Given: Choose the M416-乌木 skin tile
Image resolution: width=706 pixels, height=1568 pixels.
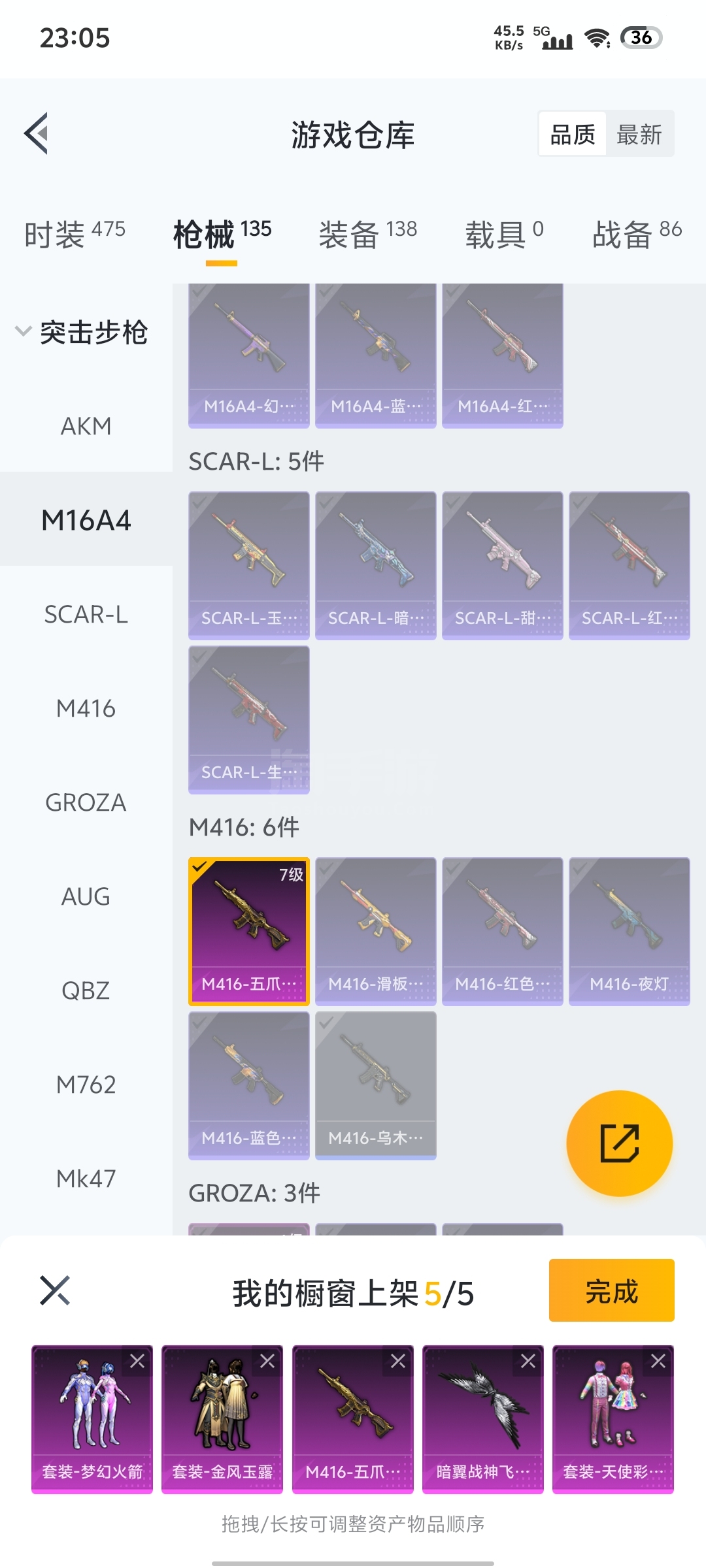Looking at the screenshot, I should pos(375,1085).
